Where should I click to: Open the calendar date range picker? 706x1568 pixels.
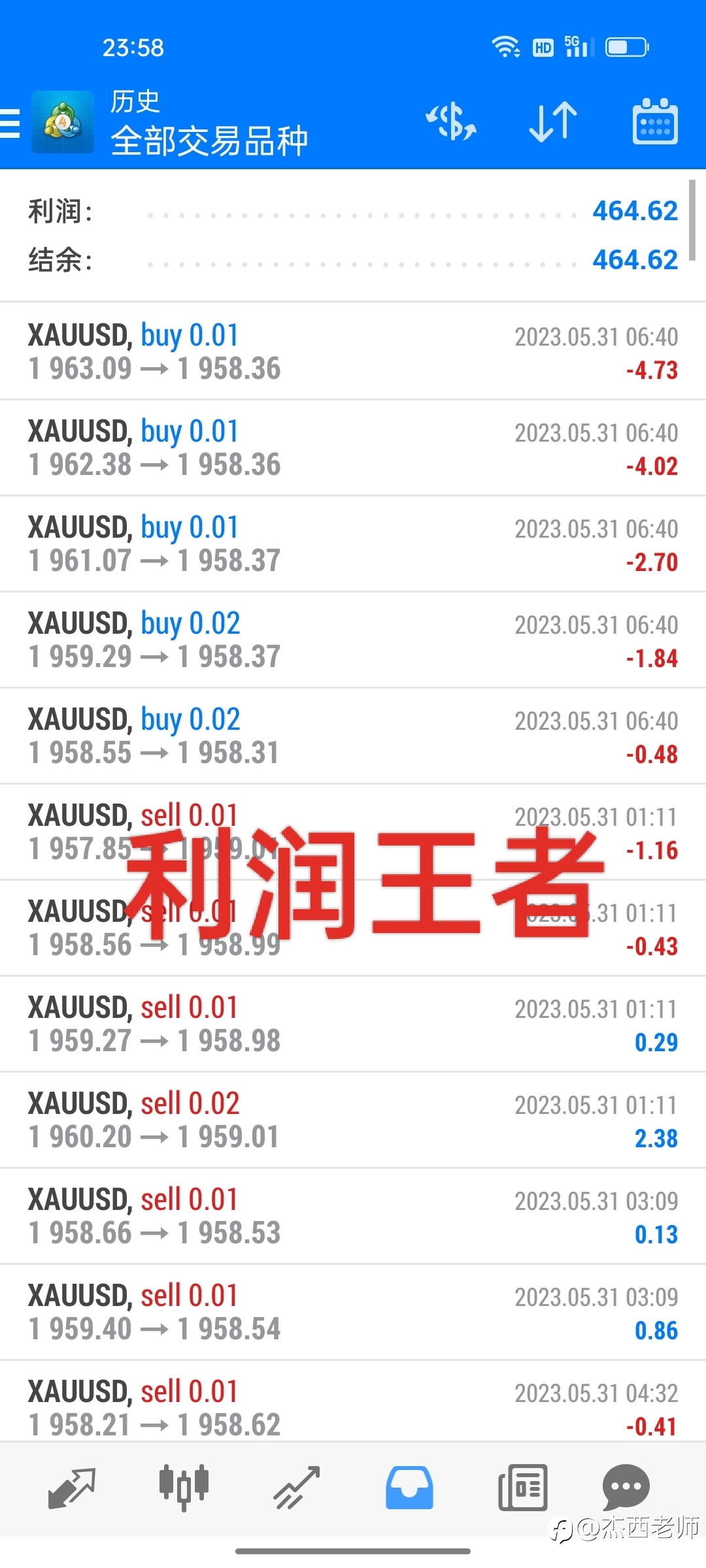[x=655, y=122]
